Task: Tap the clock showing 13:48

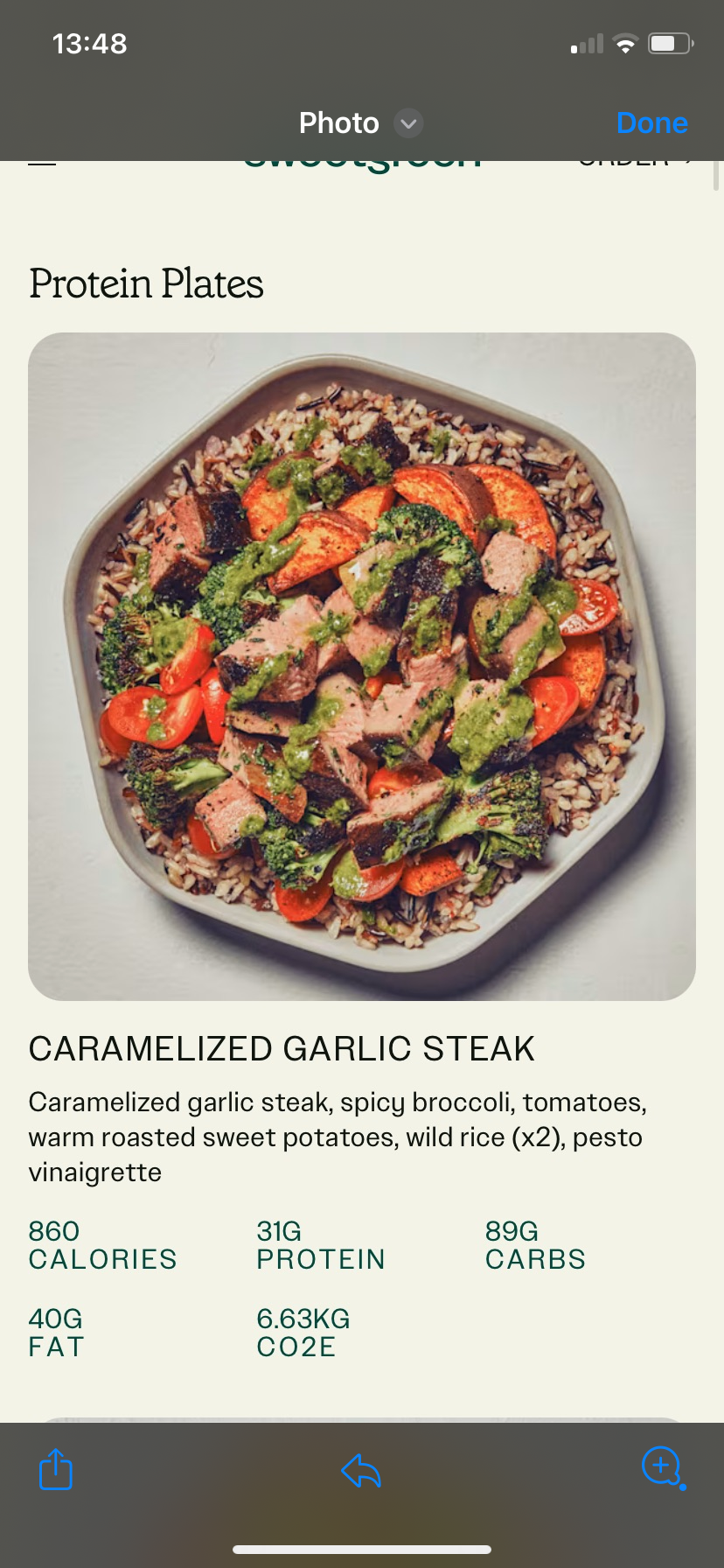Action: click(x=88, y=43)
